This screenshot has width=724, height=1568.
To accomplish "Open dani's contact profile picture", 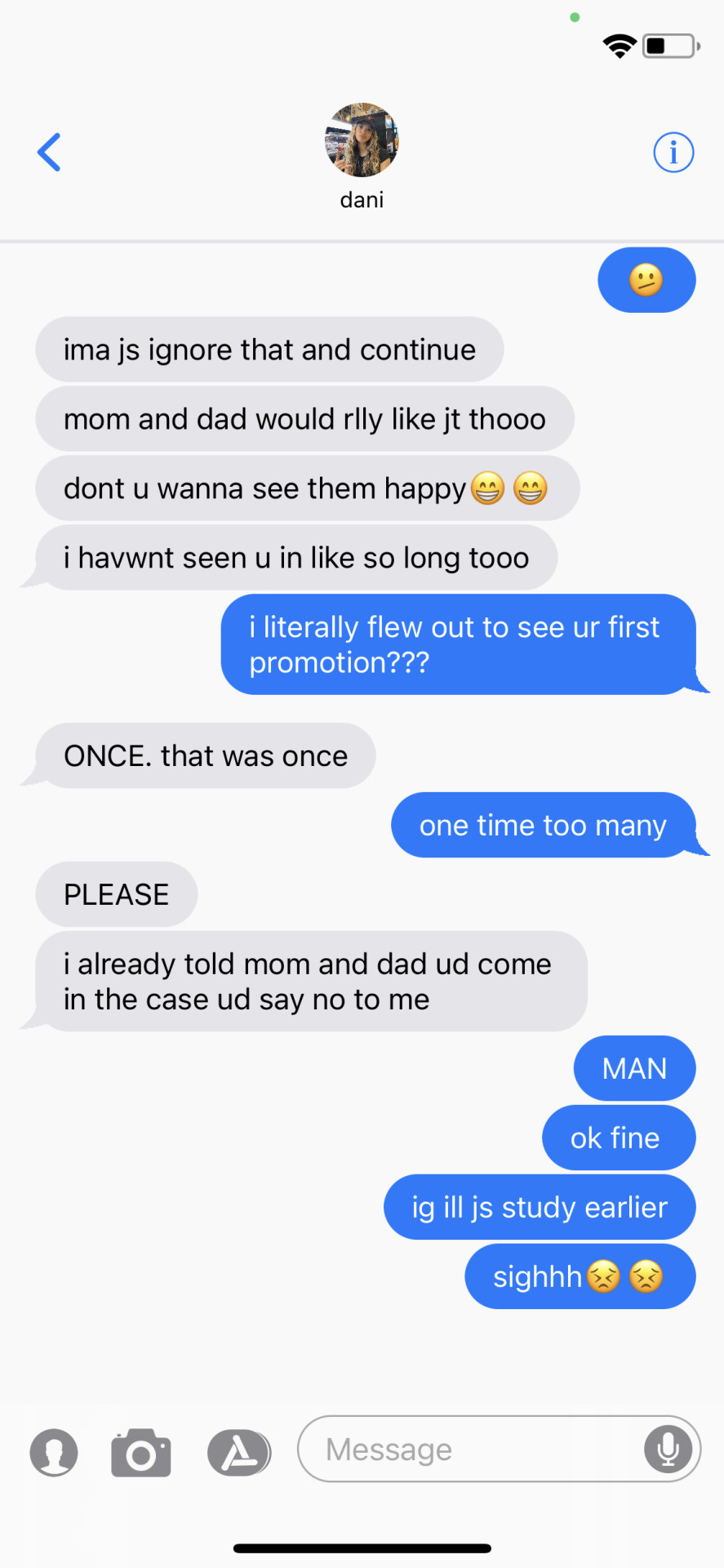I will pos(362,140).
